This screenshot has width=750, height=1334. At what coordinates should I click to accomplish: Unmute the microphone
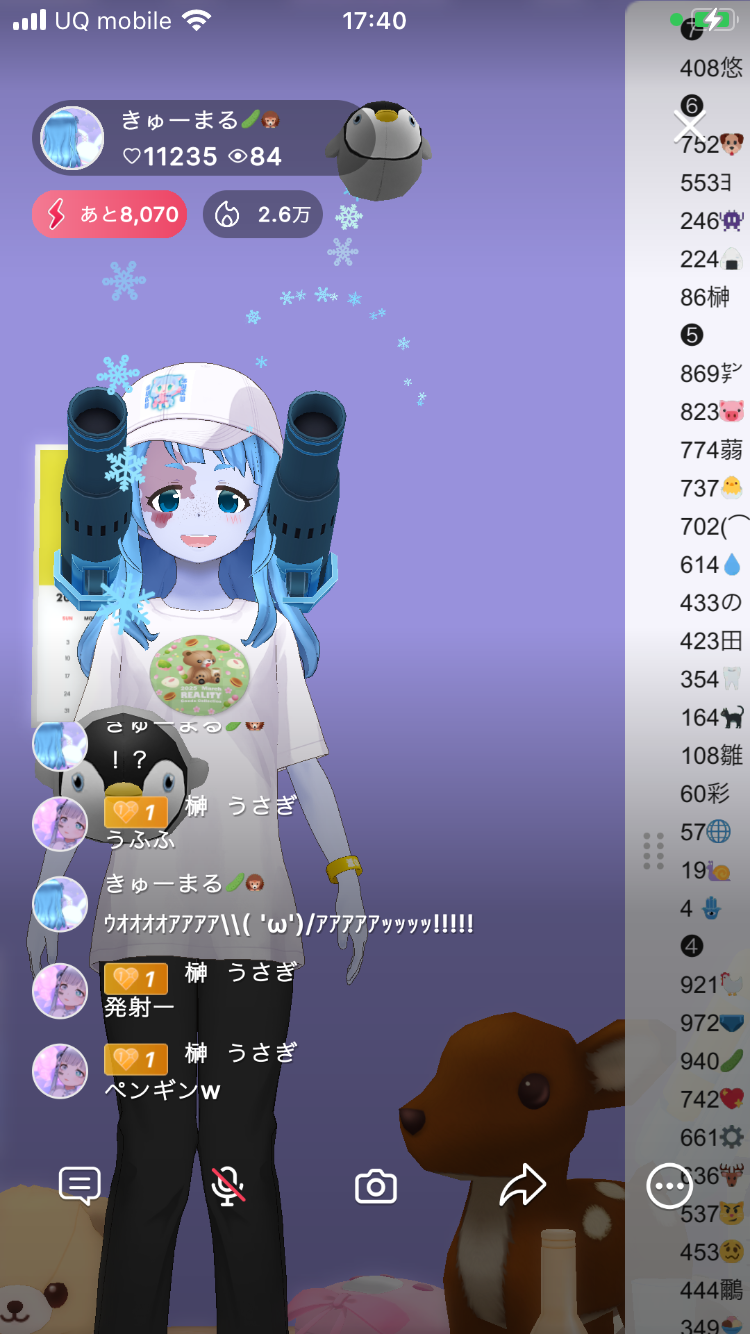229,1186
